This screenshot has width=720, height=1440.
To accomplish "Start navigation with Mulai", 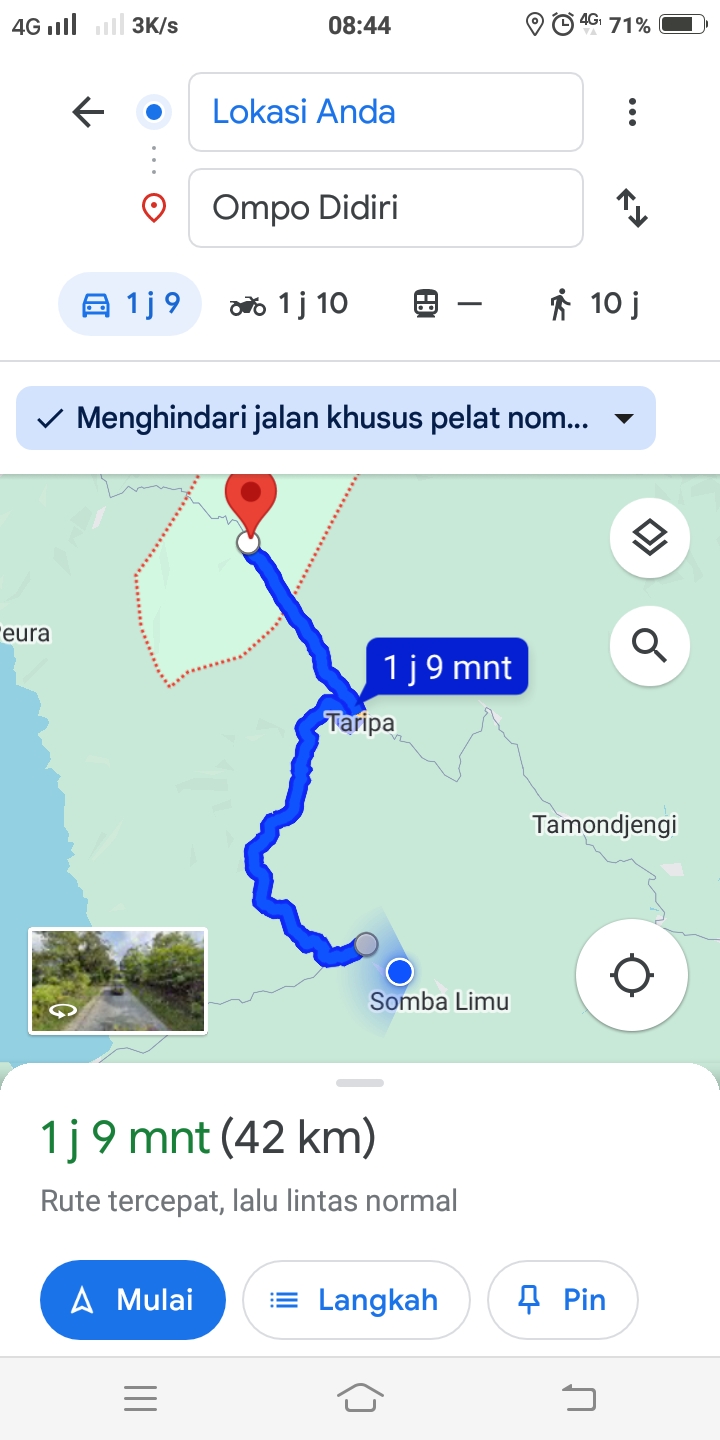I will point(133,1300).
